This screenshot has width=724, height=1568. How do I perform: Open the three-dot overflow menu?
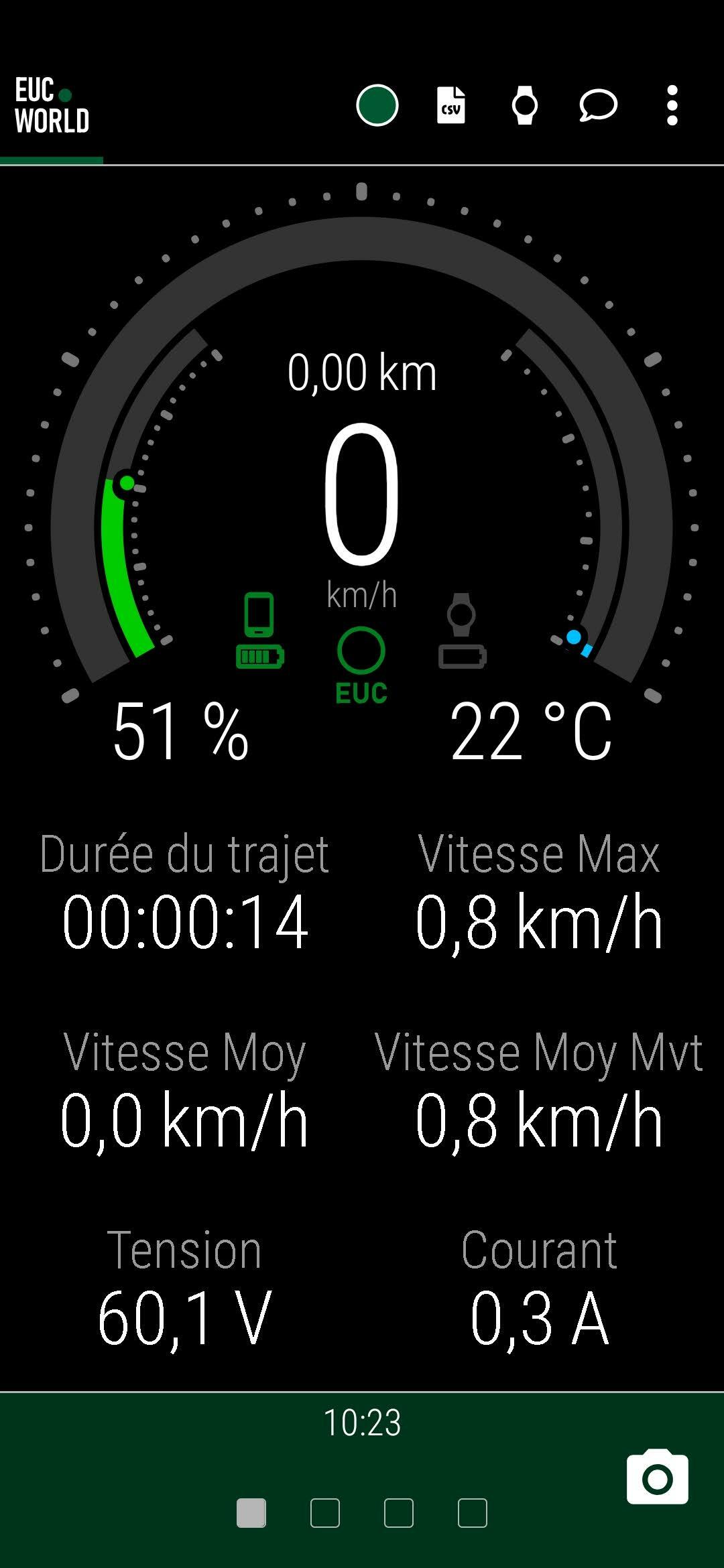click(672, 105)
